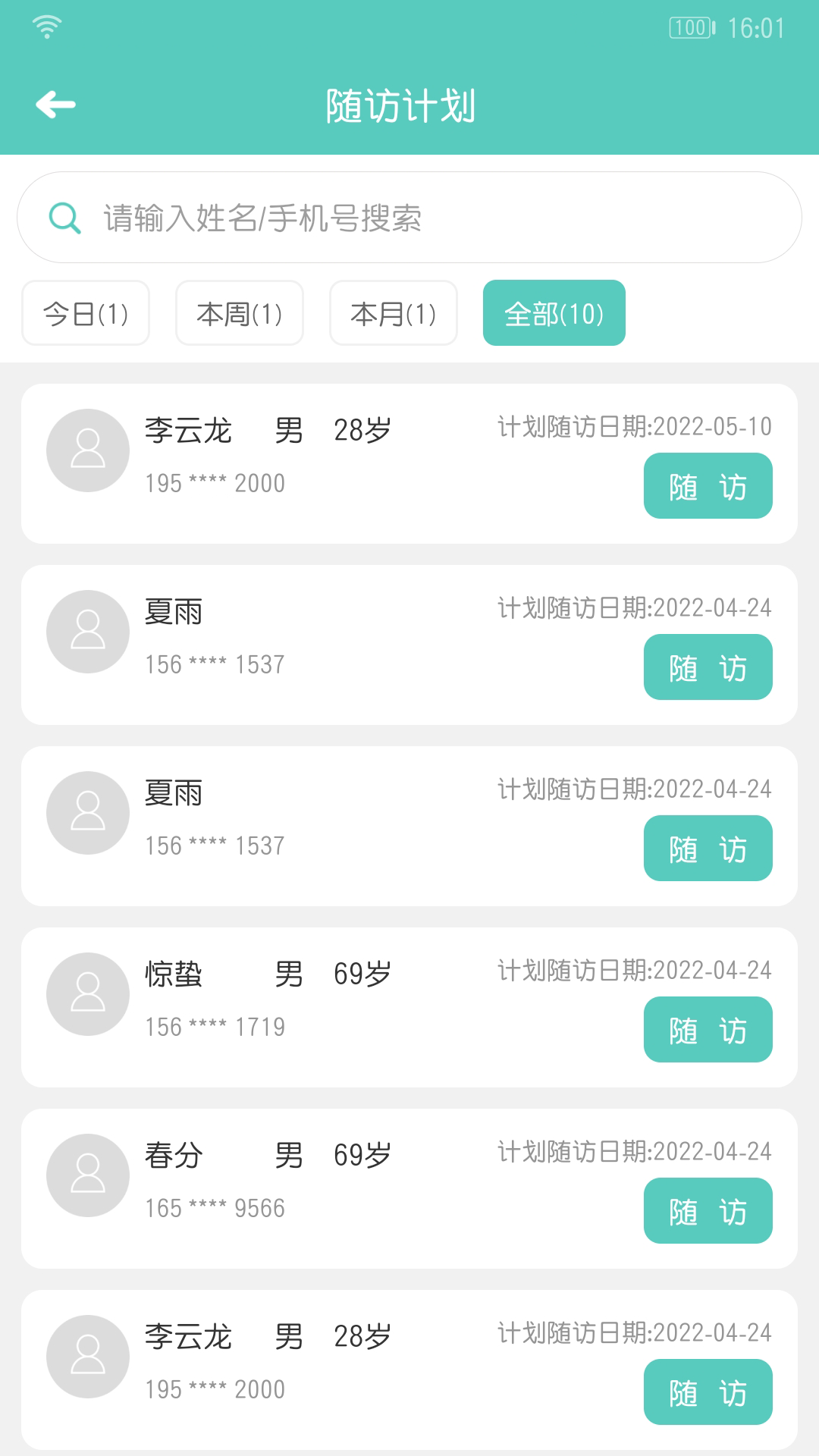Tap the battery indicator in status bar
Image resolution: width=819 pixels, height=1456 pixels.
click(x=691, y=27)
